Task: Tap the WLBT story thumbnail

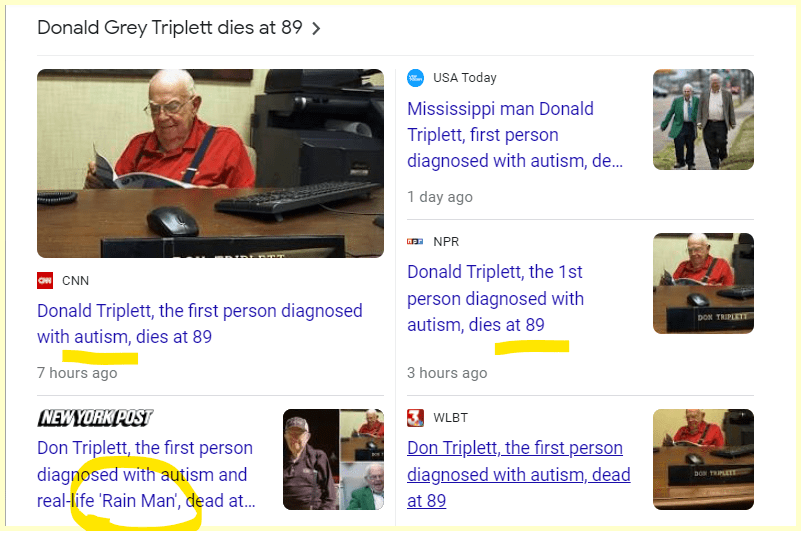Action: point(703,459)
